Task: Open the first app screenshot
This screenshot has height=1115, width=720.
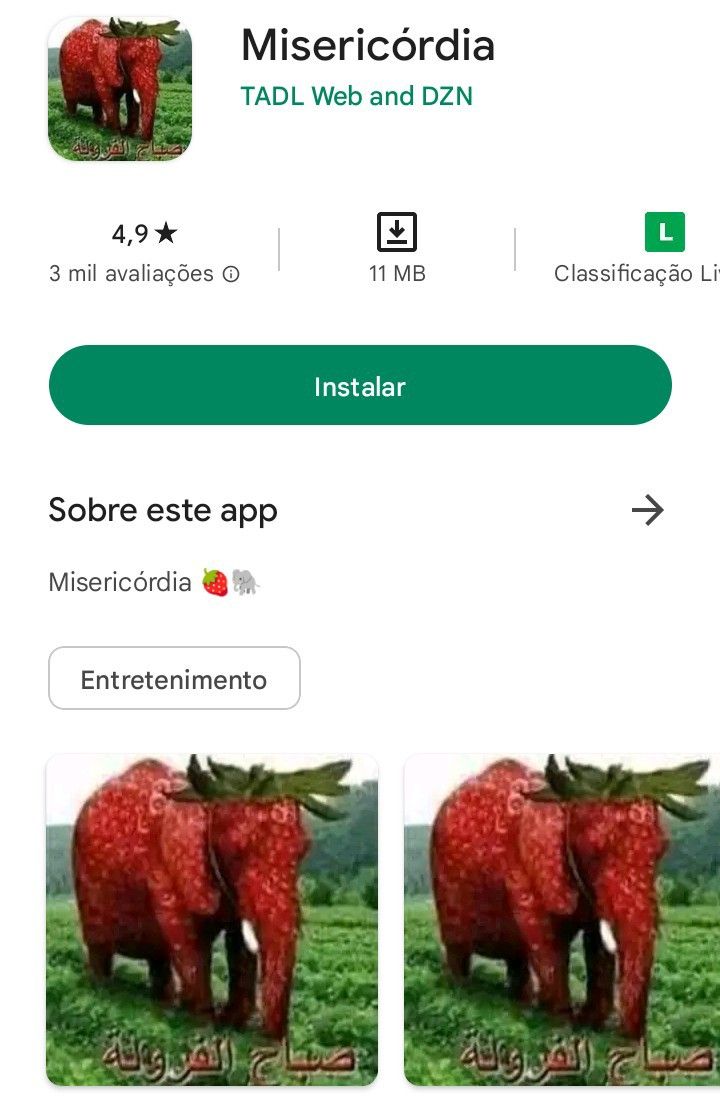Action: click(x=212, y=920)
